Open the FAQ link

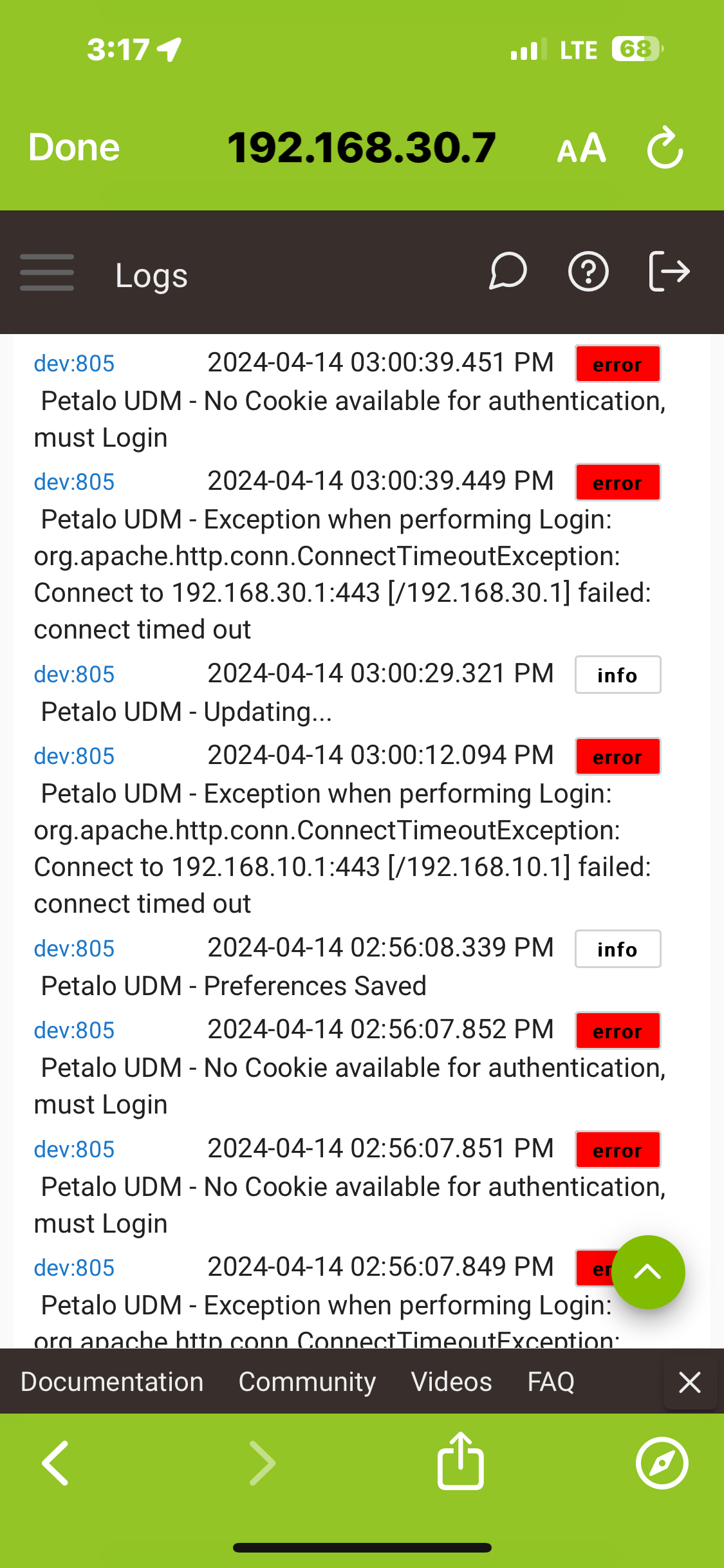tap(551, 1381)
